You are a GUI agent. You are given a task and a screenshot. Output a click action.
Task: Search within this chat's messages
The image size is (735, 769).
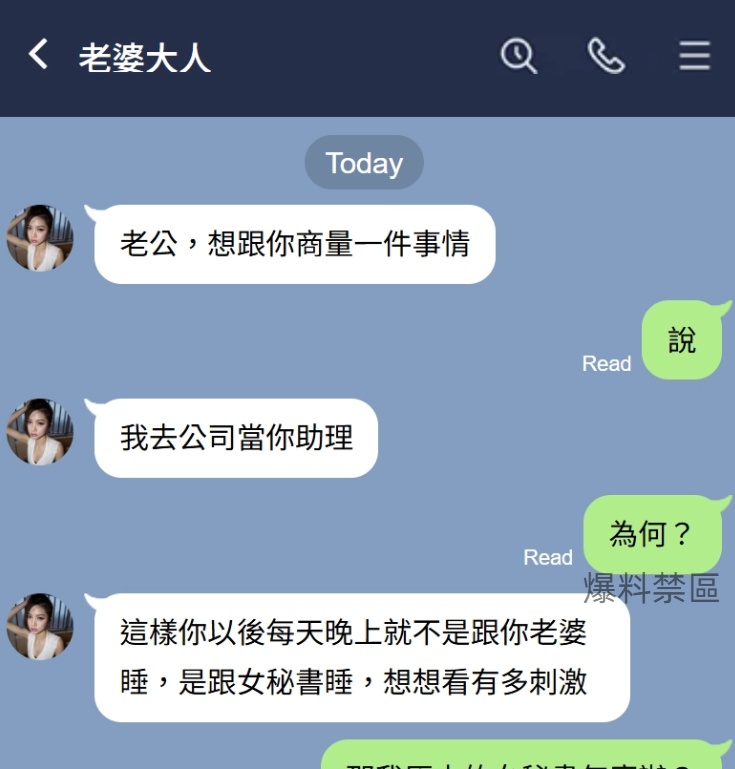tap(518, 56)
